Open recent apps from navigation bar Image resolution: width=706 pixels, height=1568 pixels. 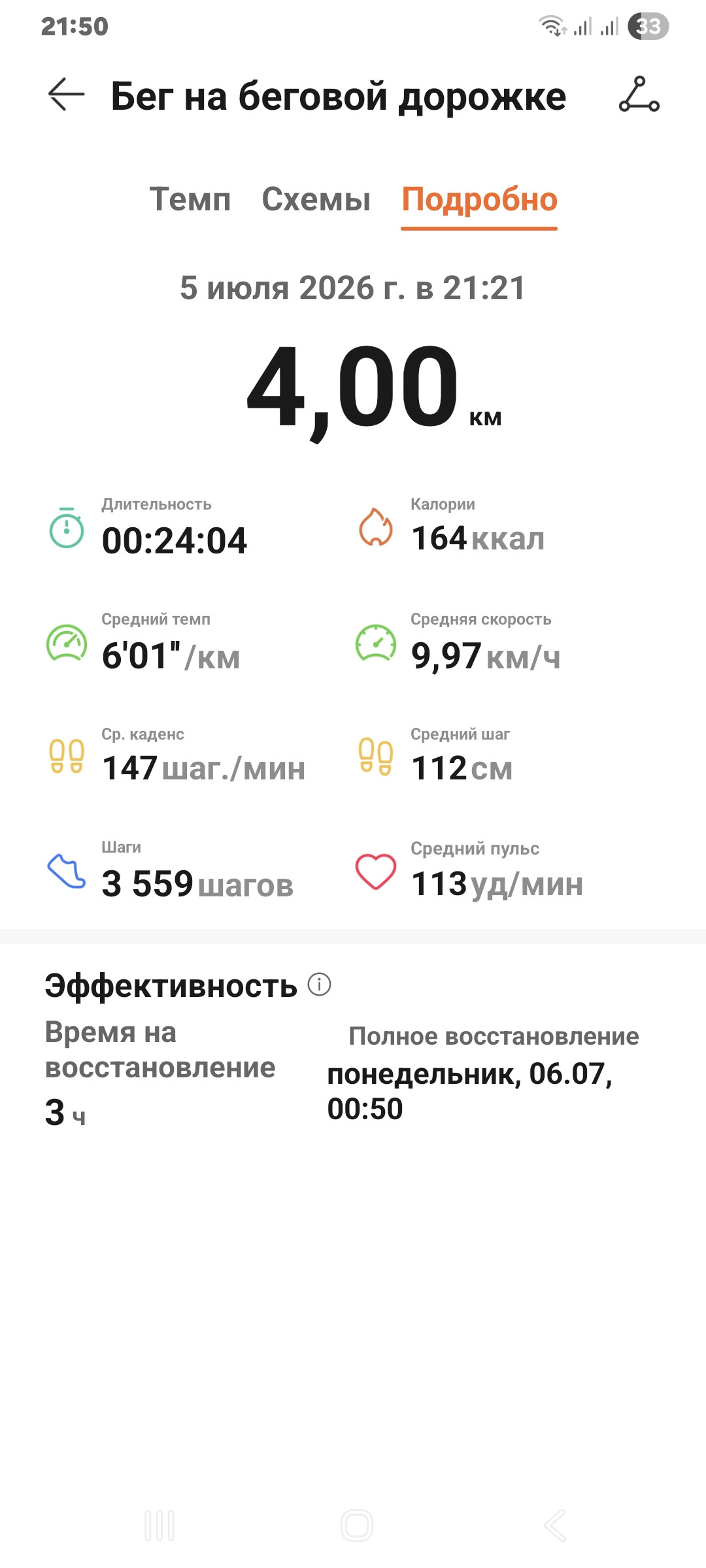click(x=160, y=1526)
